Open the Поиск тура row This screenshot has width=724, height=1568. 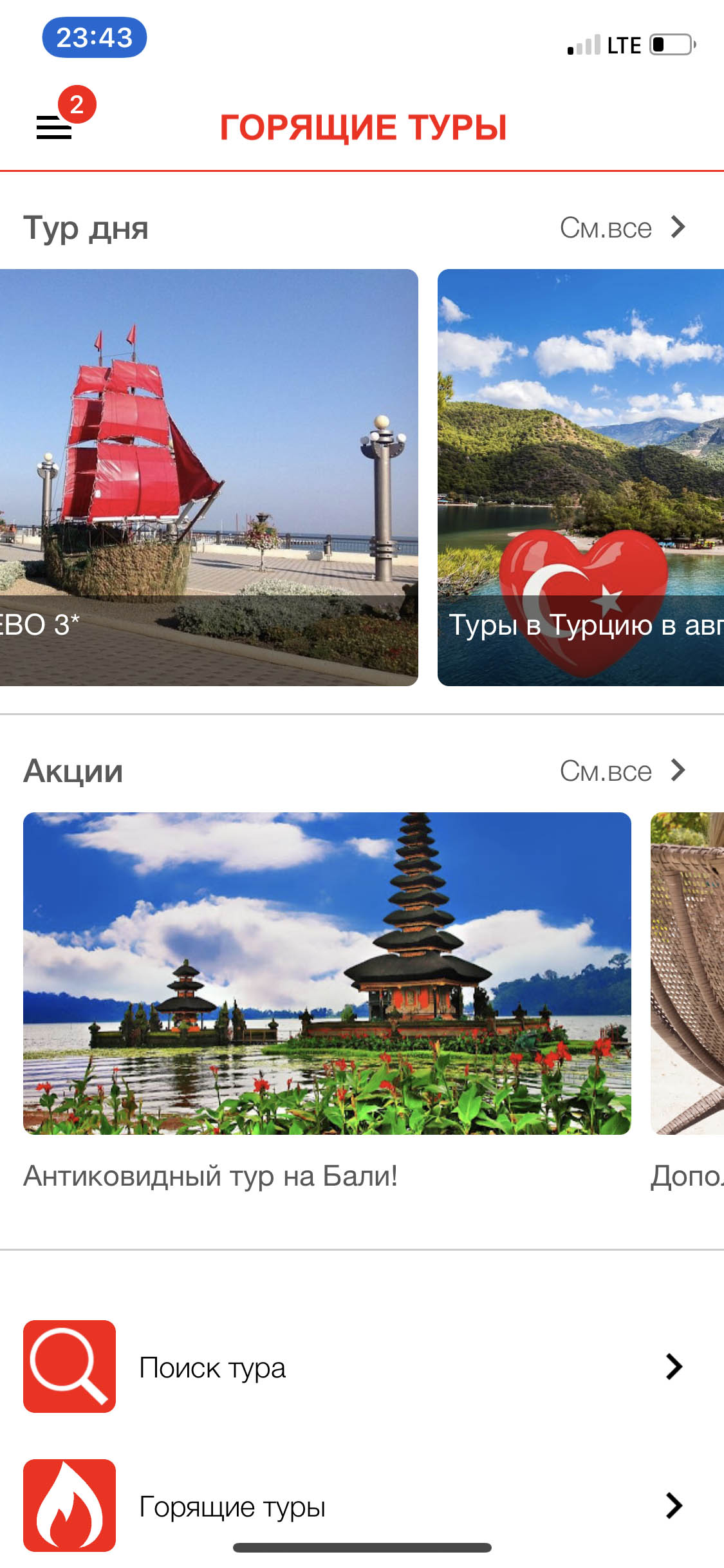tap(362, 1367)
